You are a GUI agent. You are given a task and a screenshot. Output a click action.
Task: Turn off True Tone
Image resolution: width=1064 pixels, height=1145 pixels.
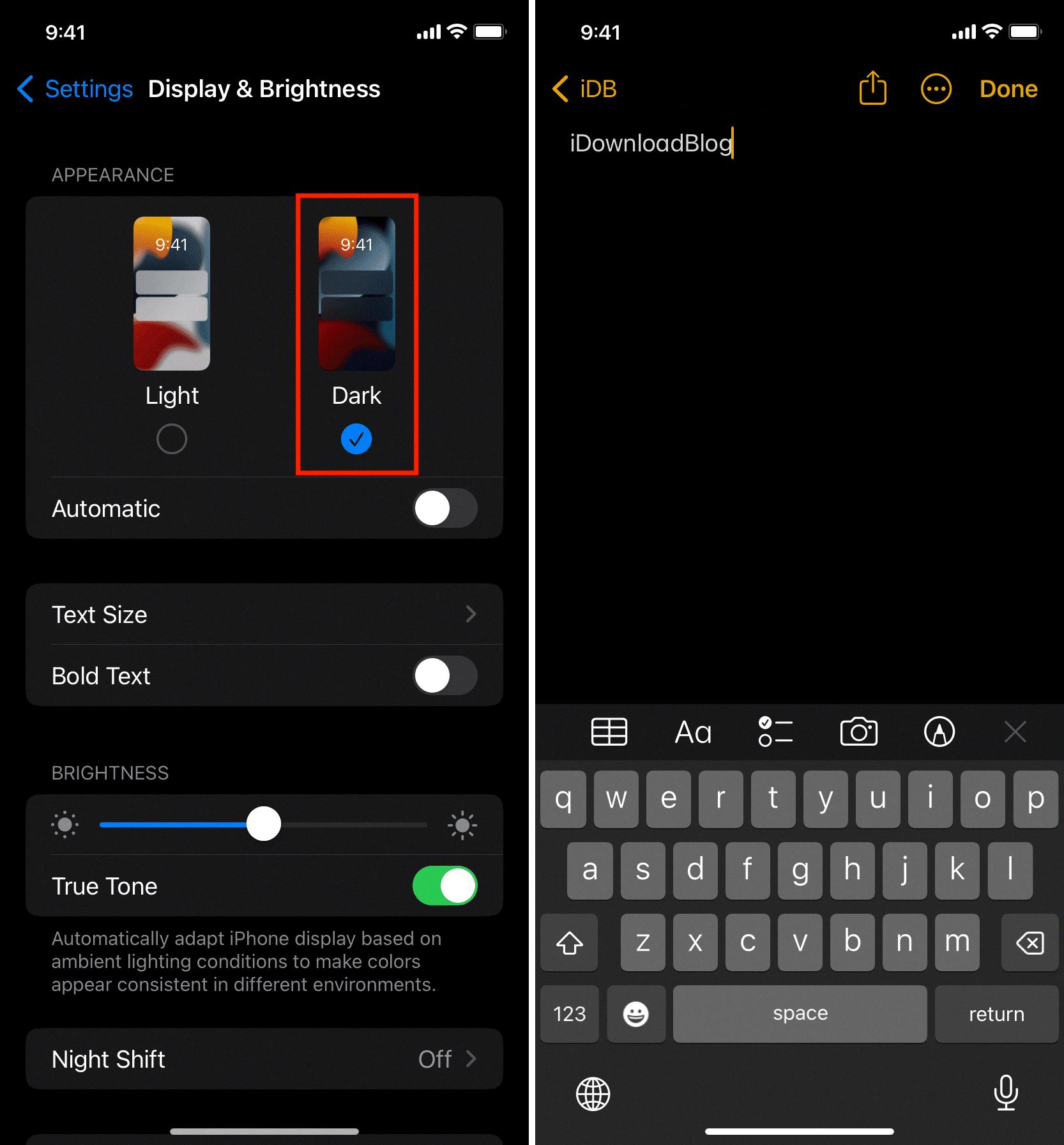(x=445, y=886)
